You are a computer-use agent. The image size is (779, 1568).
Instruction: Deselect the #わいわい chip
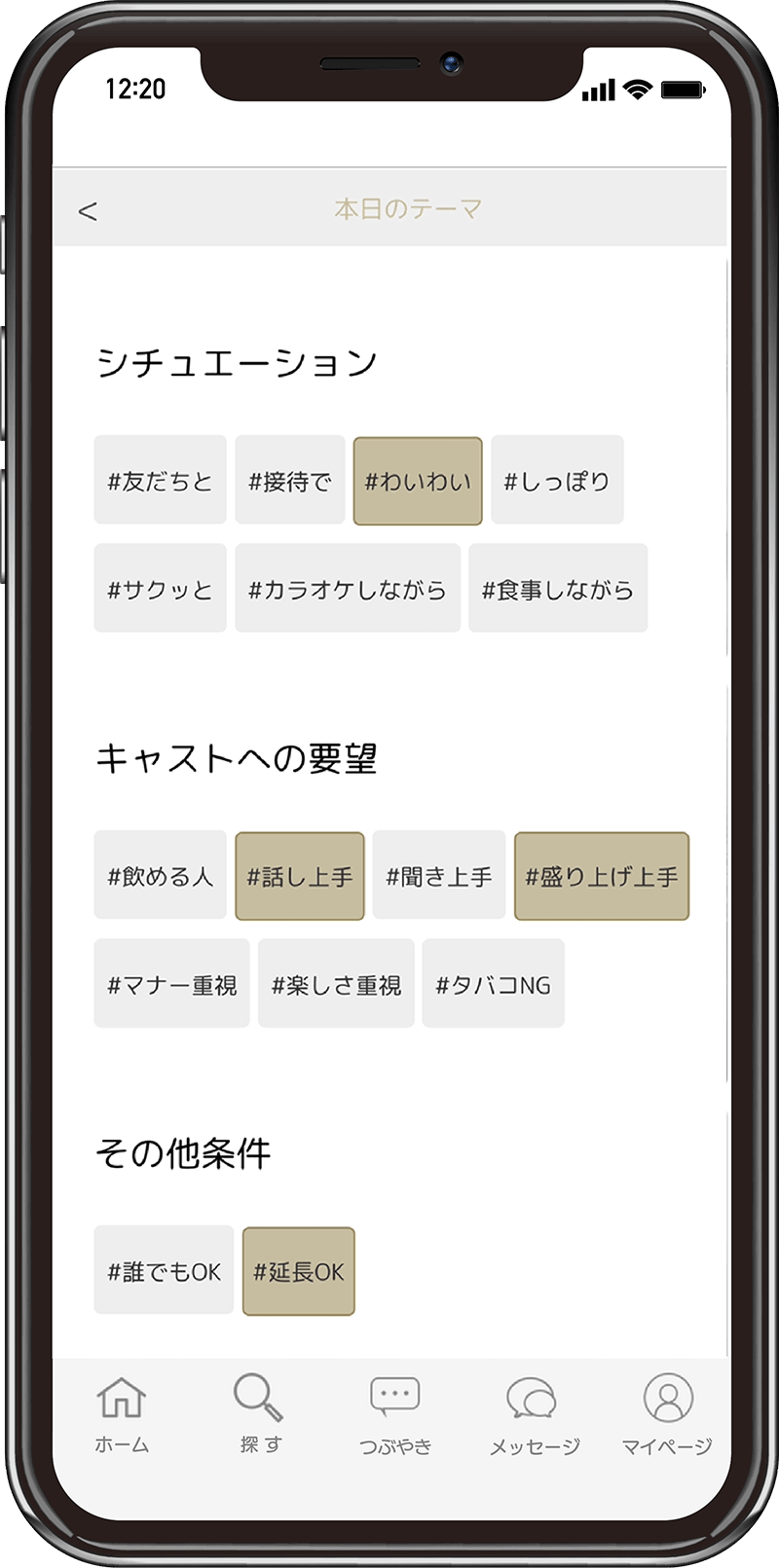point(418,481)
